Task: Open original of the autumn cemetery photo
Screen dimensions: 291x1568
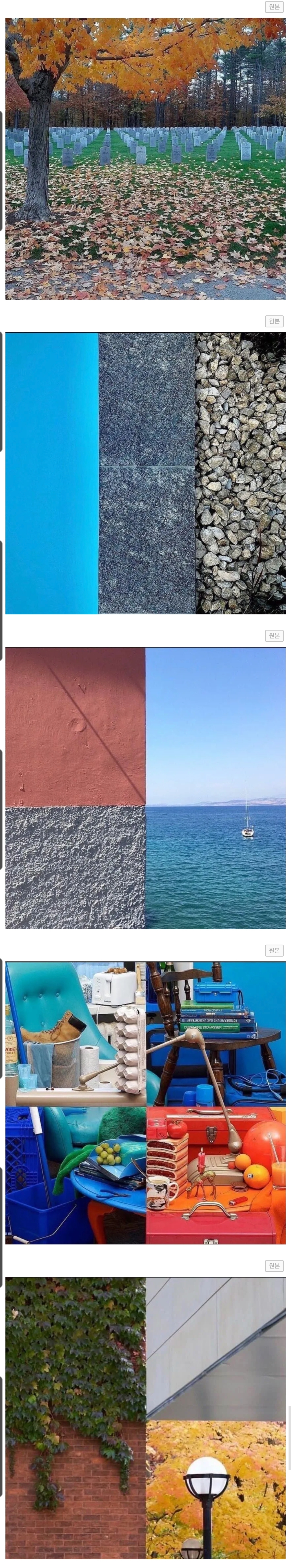Action: 274,7
